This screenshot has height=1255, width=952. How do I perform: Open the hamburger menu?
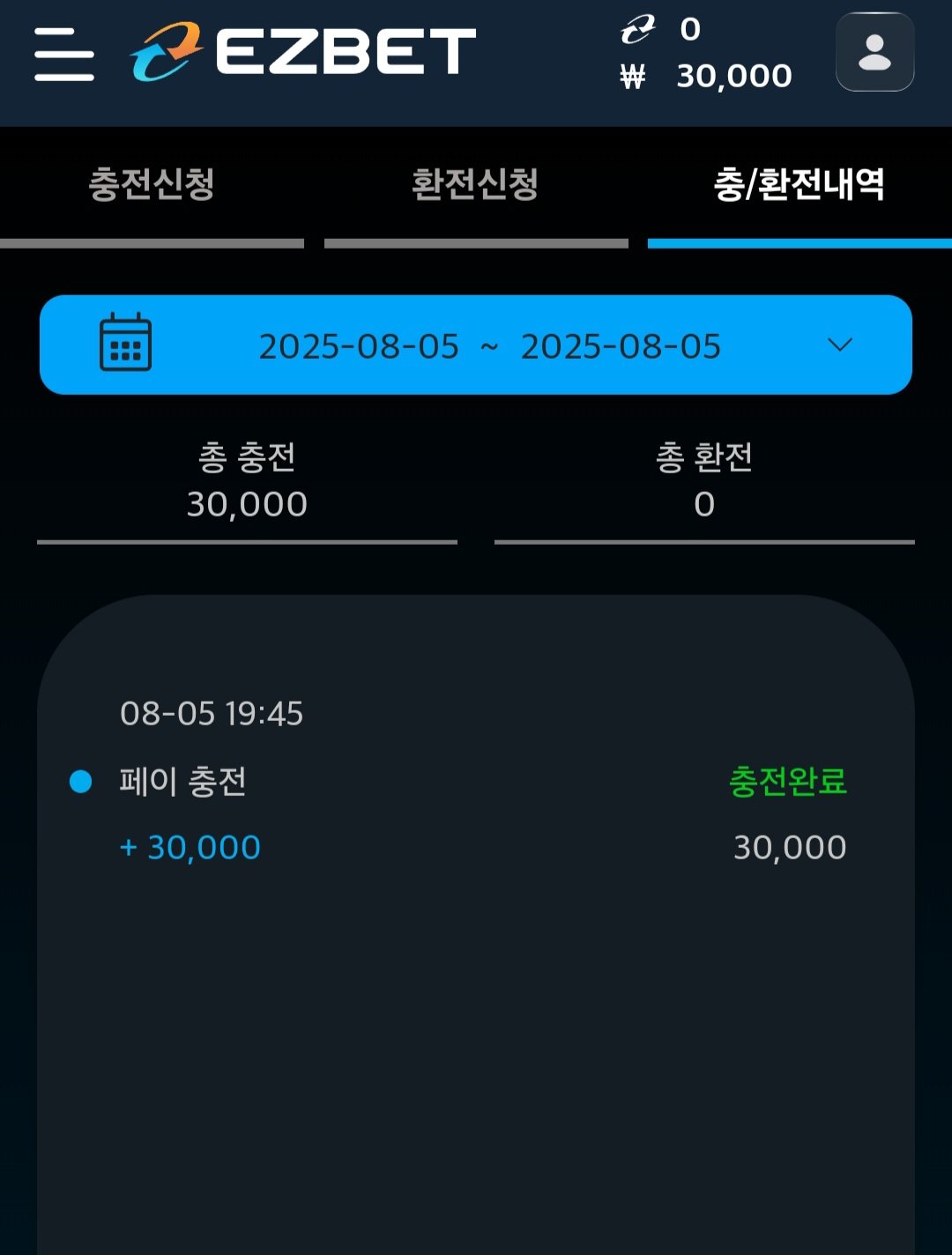click(x=64, y=54)
